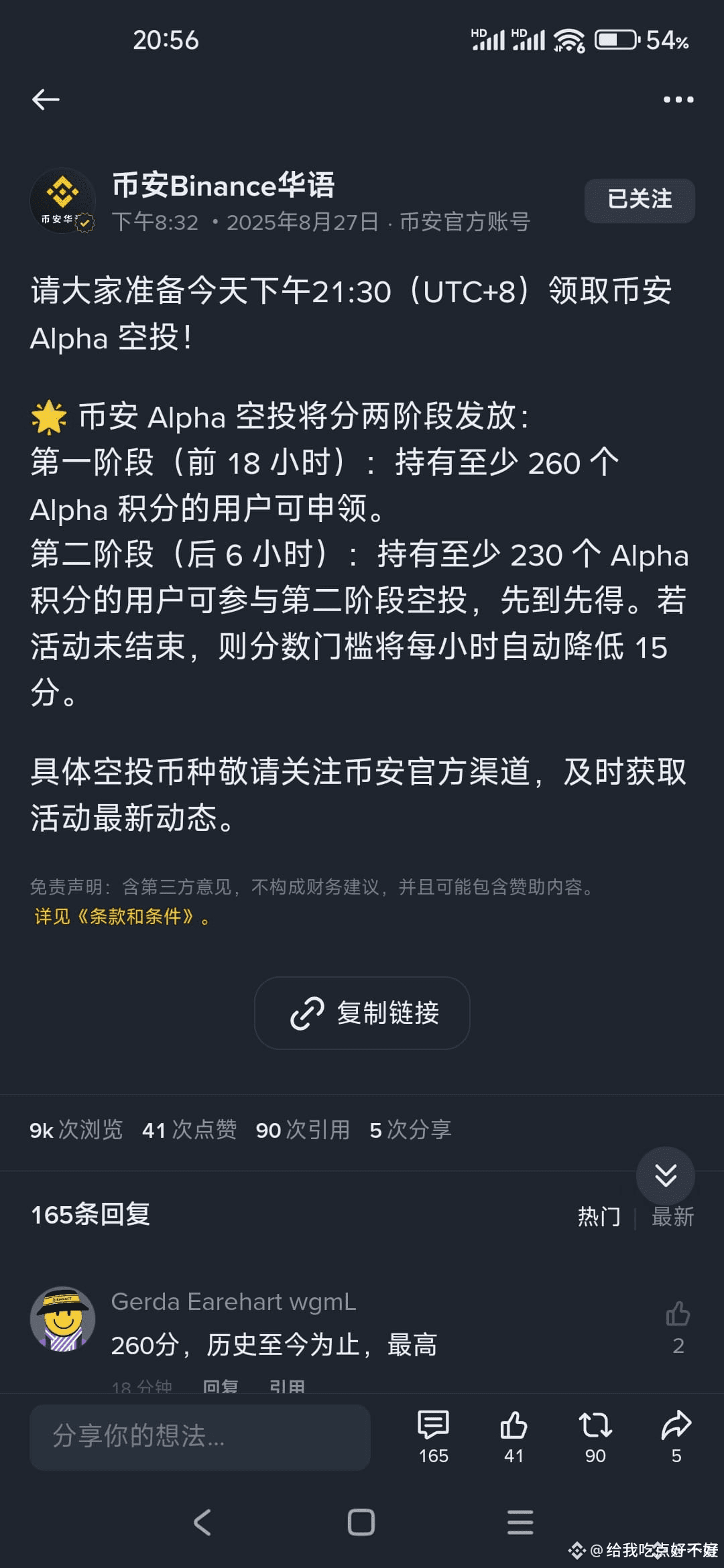The image size is (724, 1568).
Task: Tap the 已关注 follow button
Action: click(639, 200)
